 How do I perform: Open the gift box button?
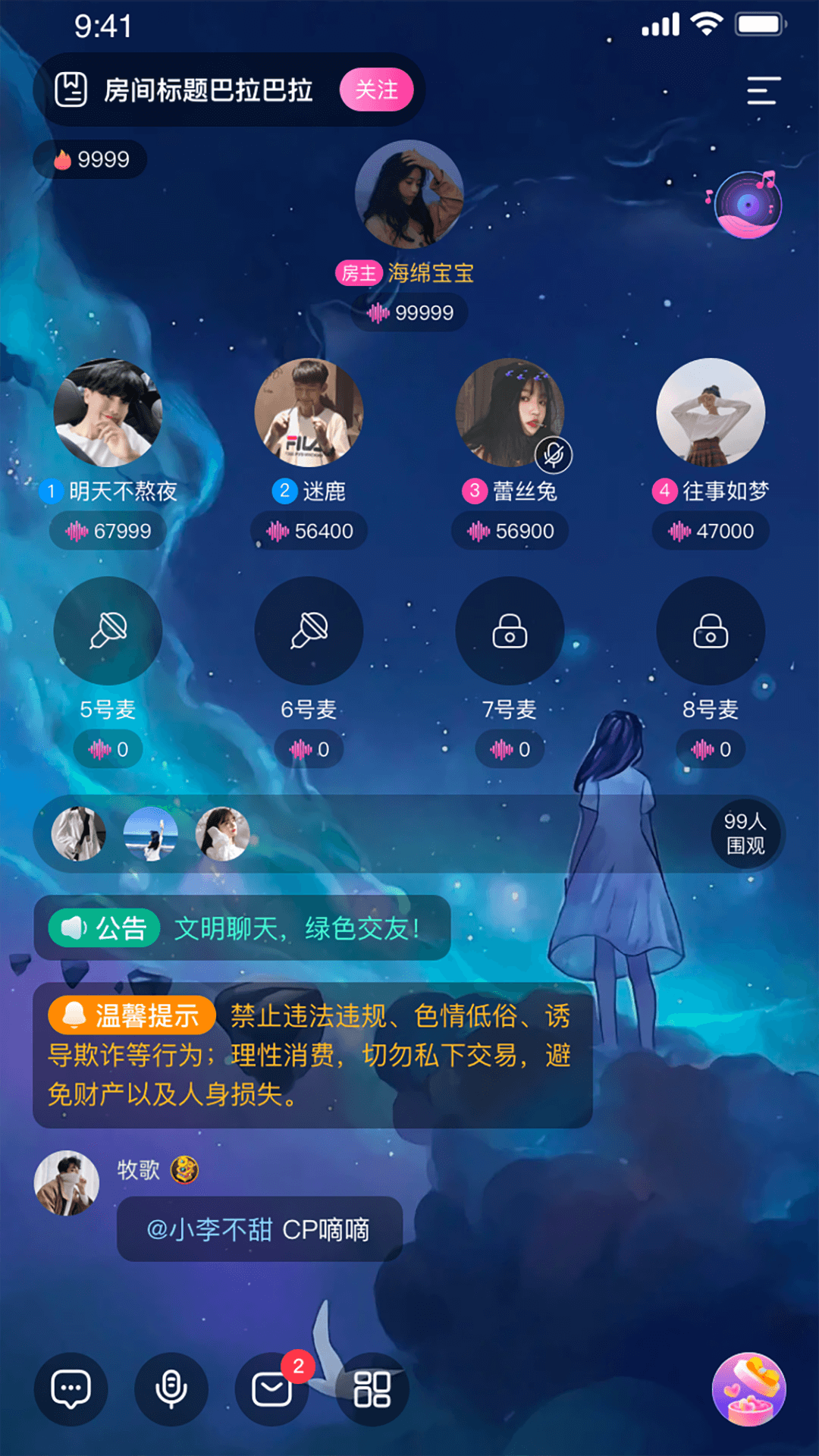(x=748, y=1389)
